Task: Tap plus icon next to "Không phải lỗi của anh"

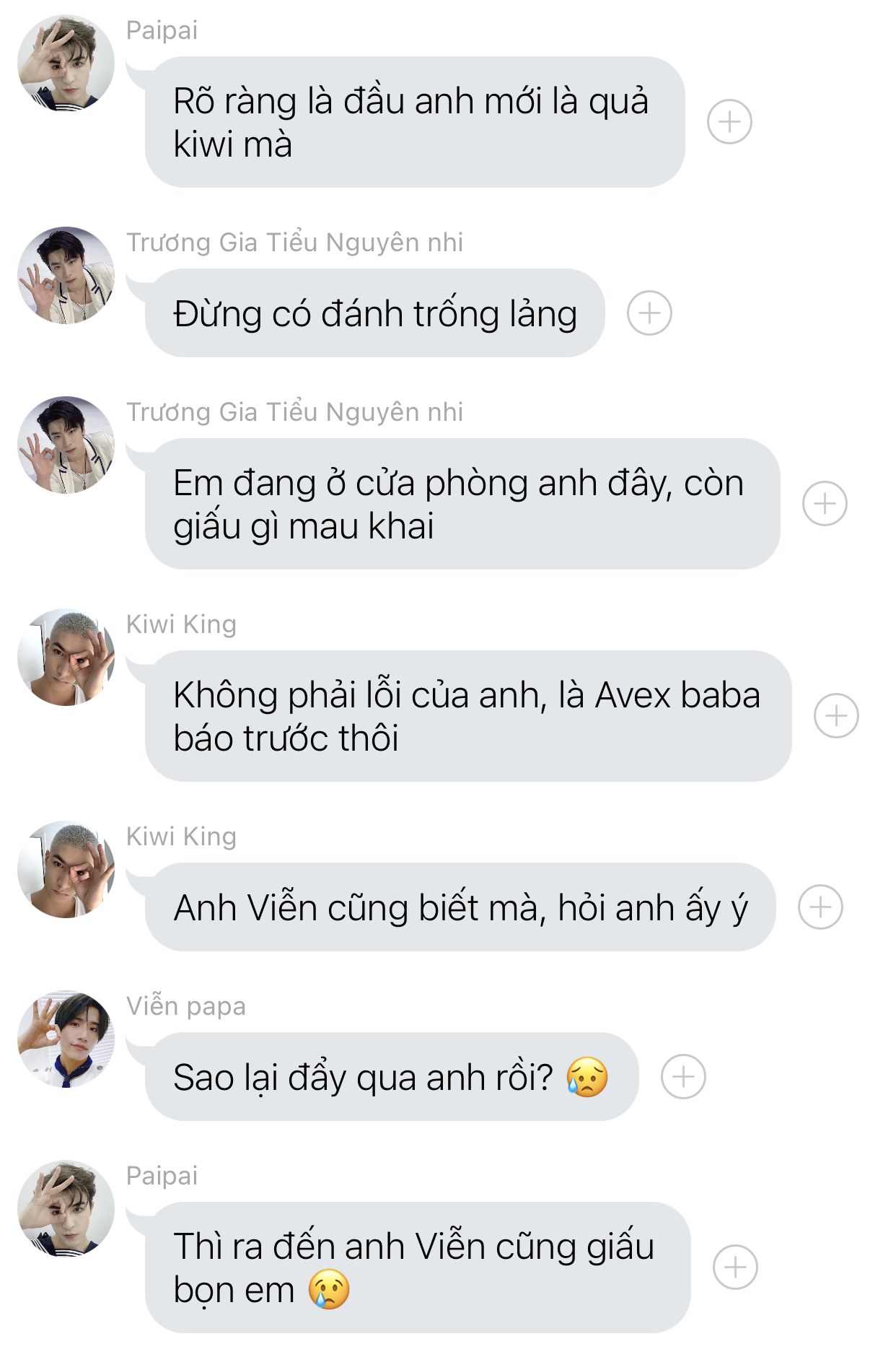Action: (x=836, y=715)
